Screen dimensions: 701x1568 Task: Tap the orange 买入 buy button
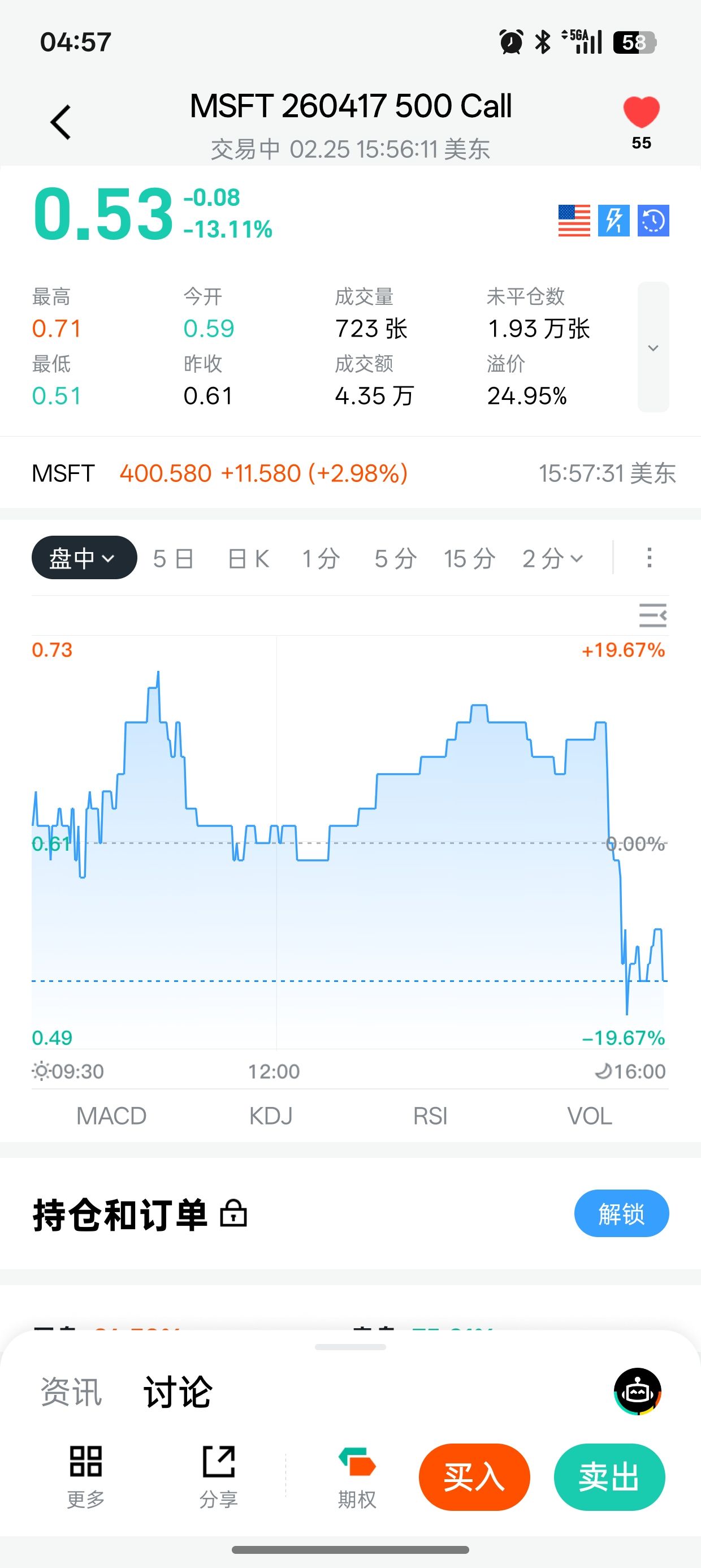(x=474, y=1477)
